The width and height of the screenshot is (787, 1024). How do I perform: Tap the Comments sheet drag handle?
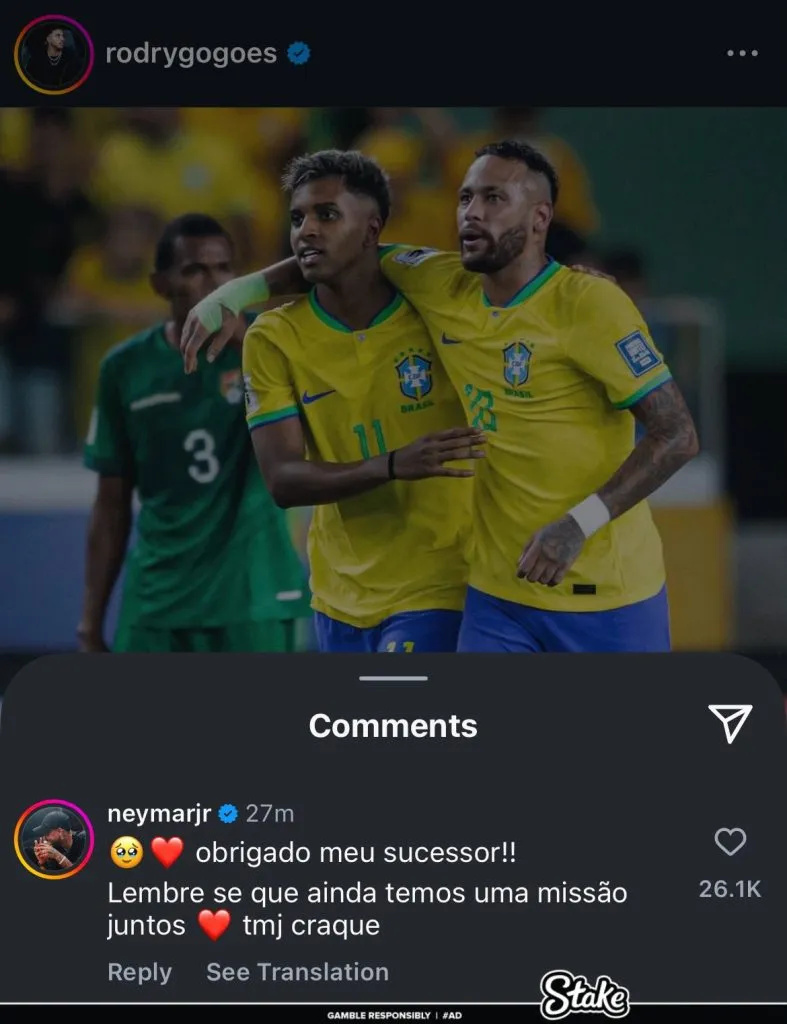click(393, 679)
